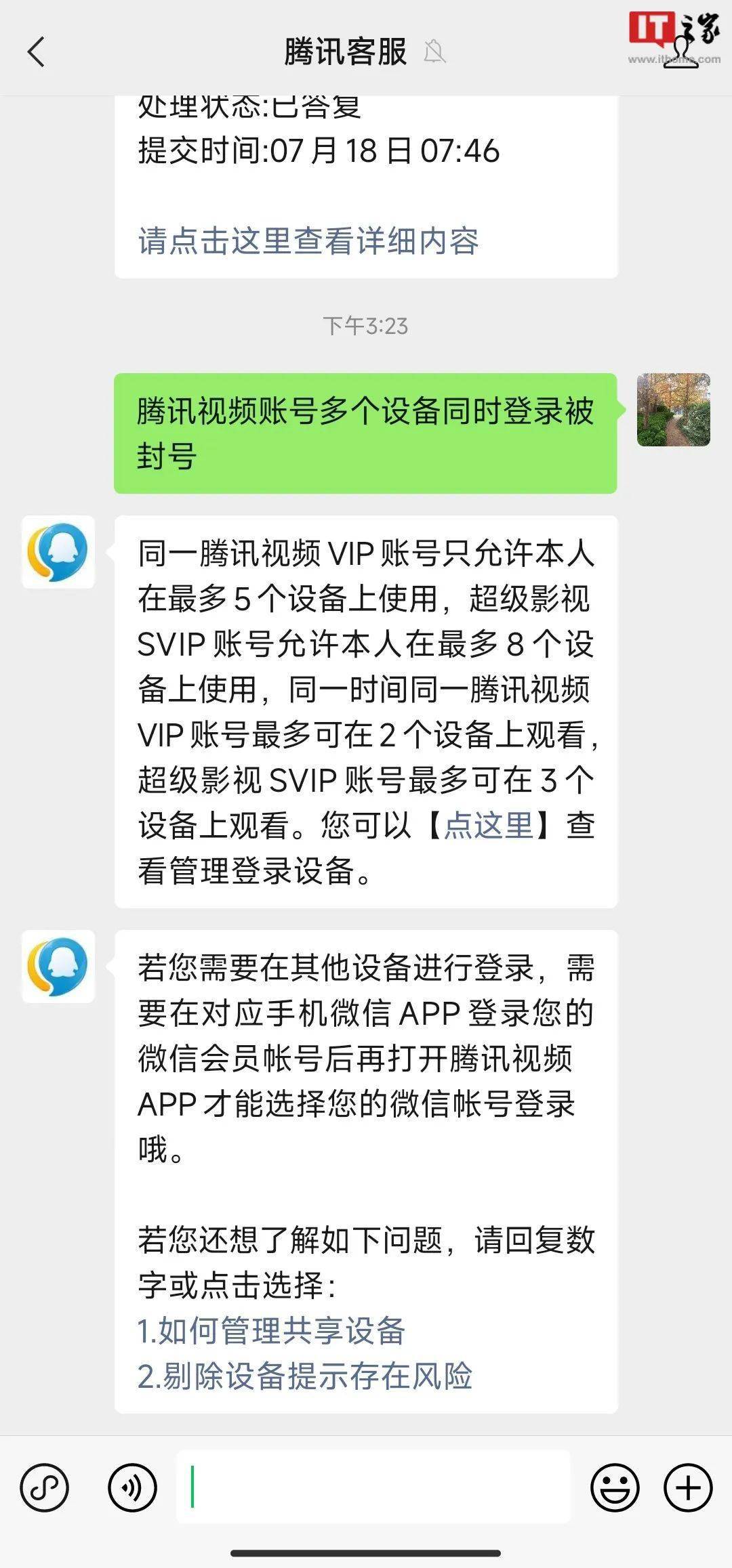Open the link 请点击这里查看详细内容
This screenshot has height=1568, width=732.
click(x=308, y=241)
